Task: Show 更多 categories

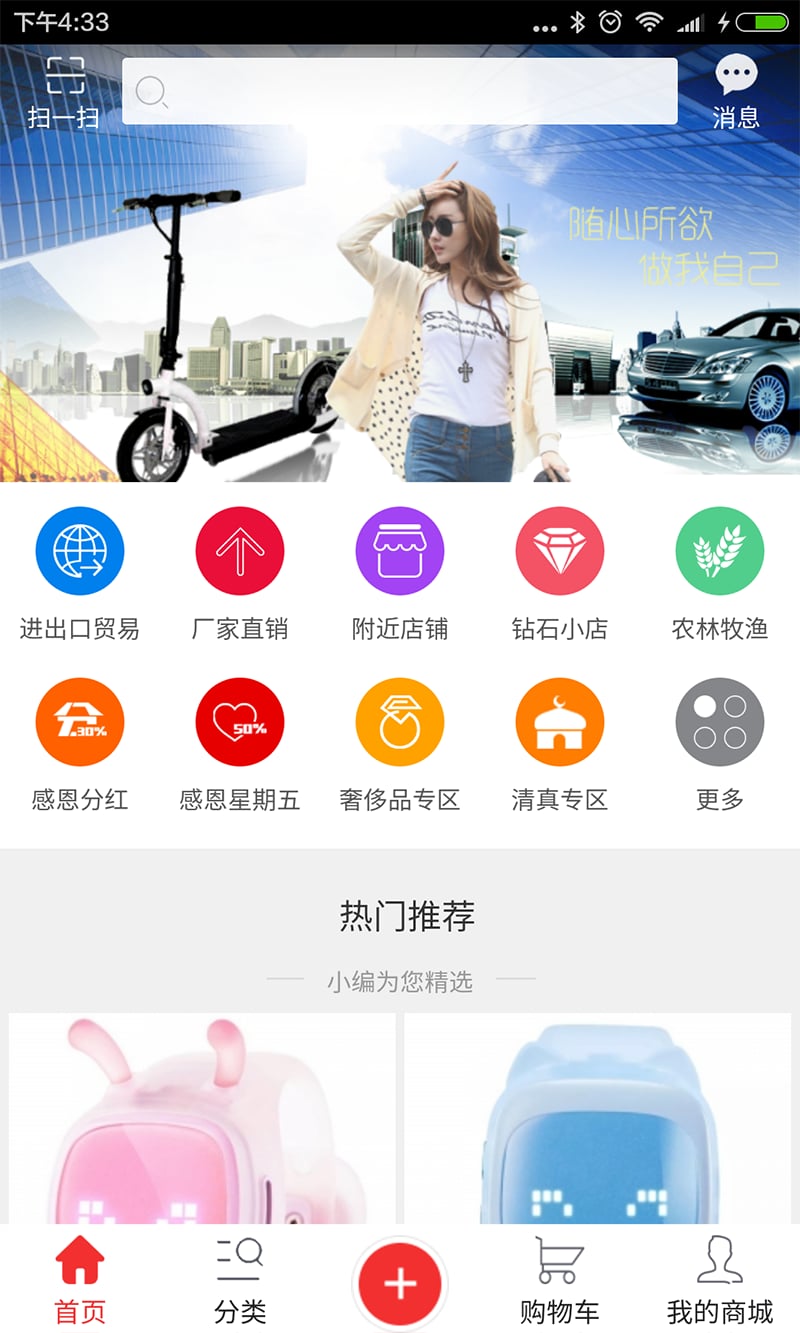Action: [720, 745]
